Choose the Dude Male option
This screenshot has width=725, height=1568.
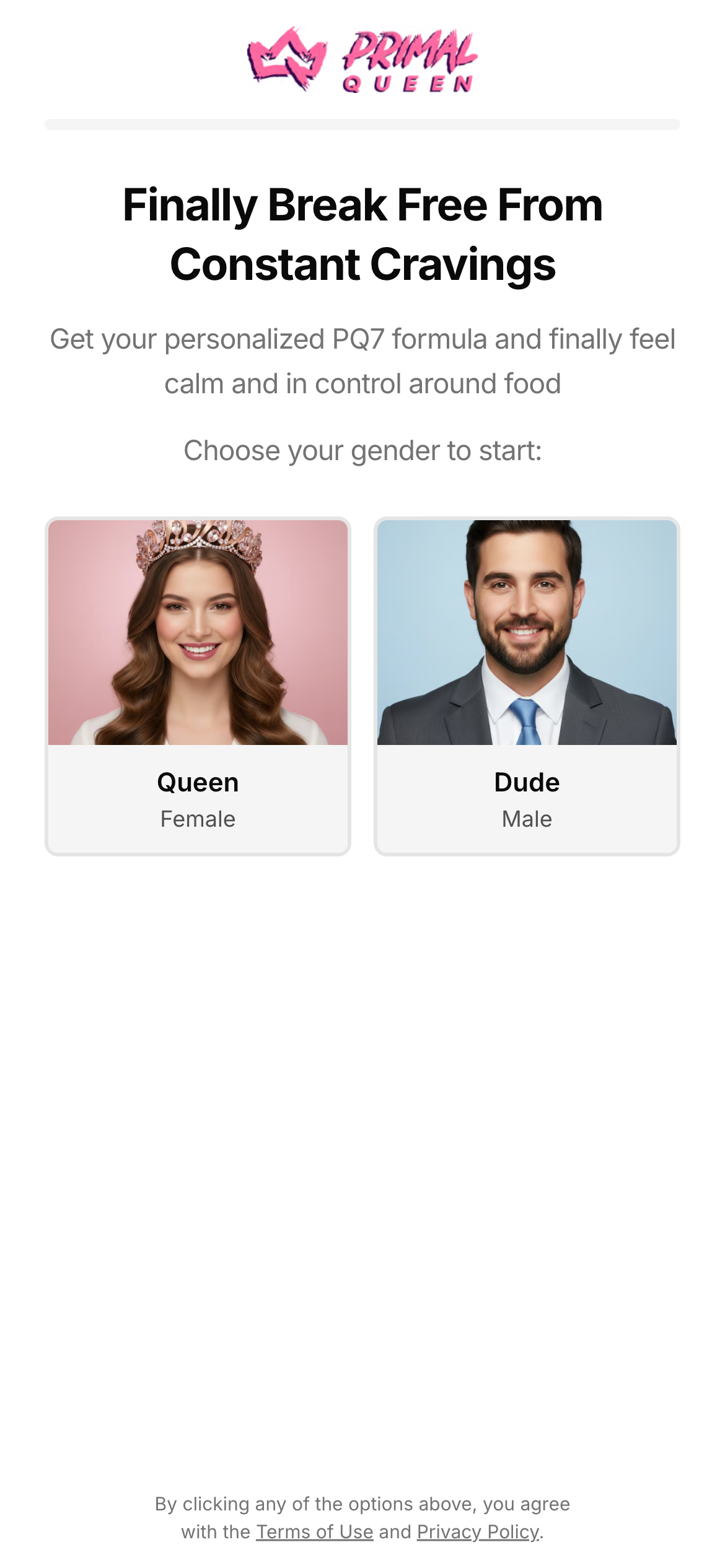527,686
